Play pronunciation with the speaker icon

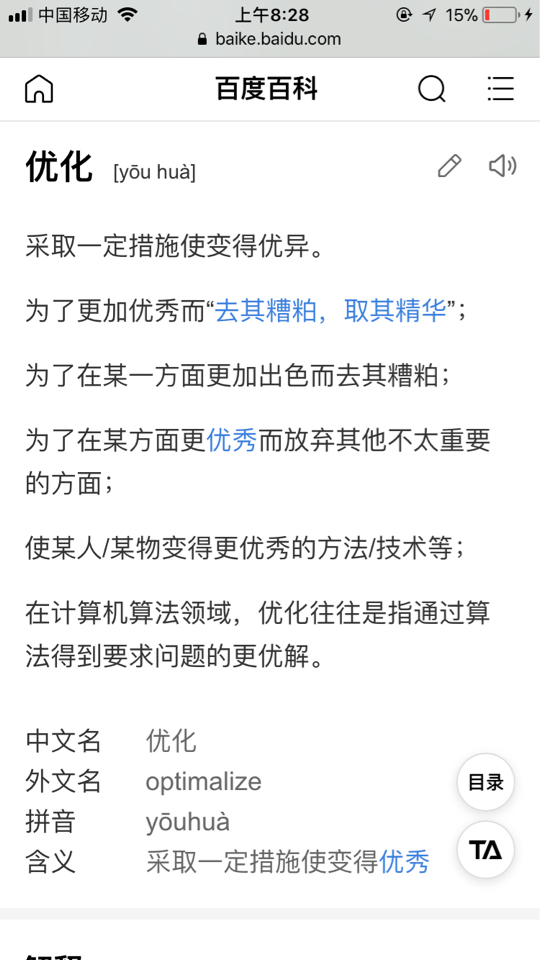tap(503, 166)
